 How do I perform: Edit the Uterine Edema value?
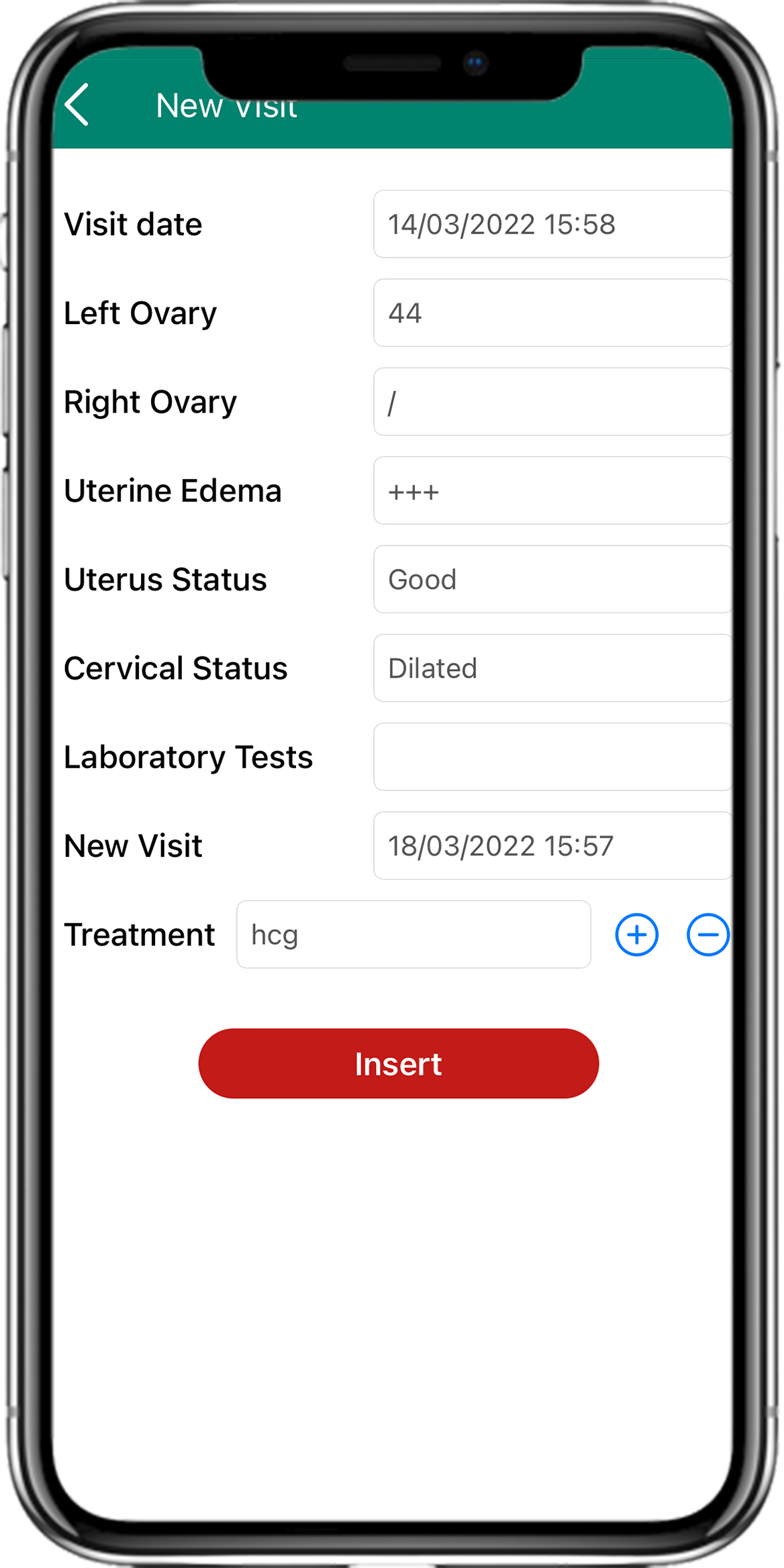[x=552, y=490]
